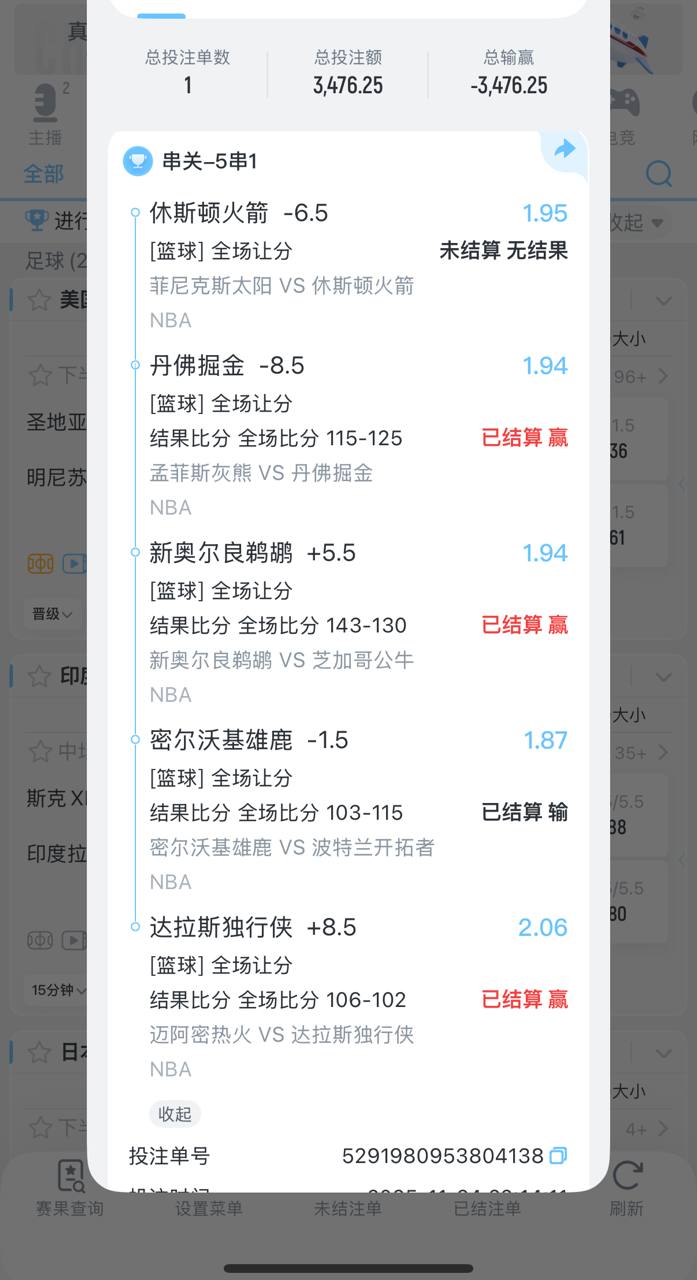
Task: Share this 串关-5串1 bet slip
Action: pyautogui.click(x=565, y=150)
